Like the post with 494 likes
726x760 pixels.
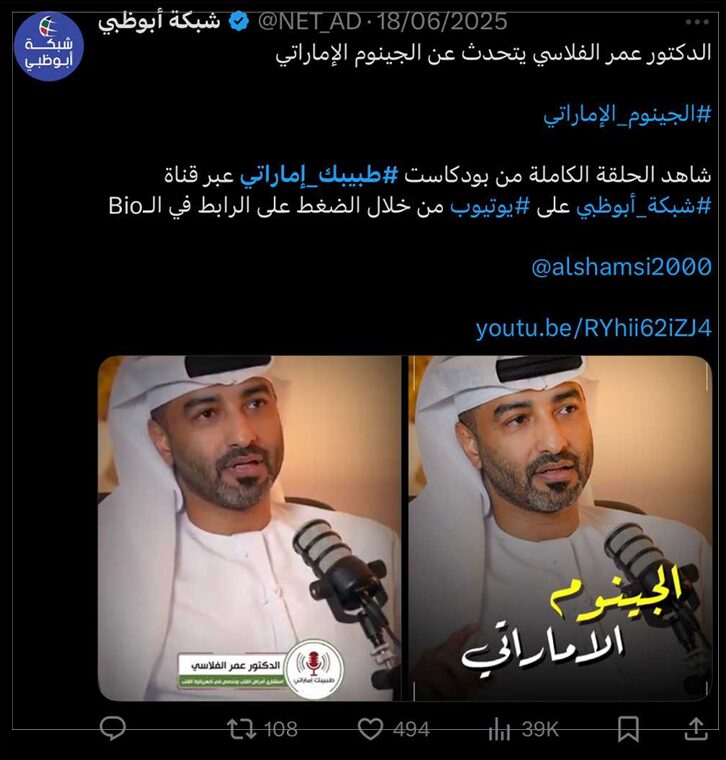[371, 729]
